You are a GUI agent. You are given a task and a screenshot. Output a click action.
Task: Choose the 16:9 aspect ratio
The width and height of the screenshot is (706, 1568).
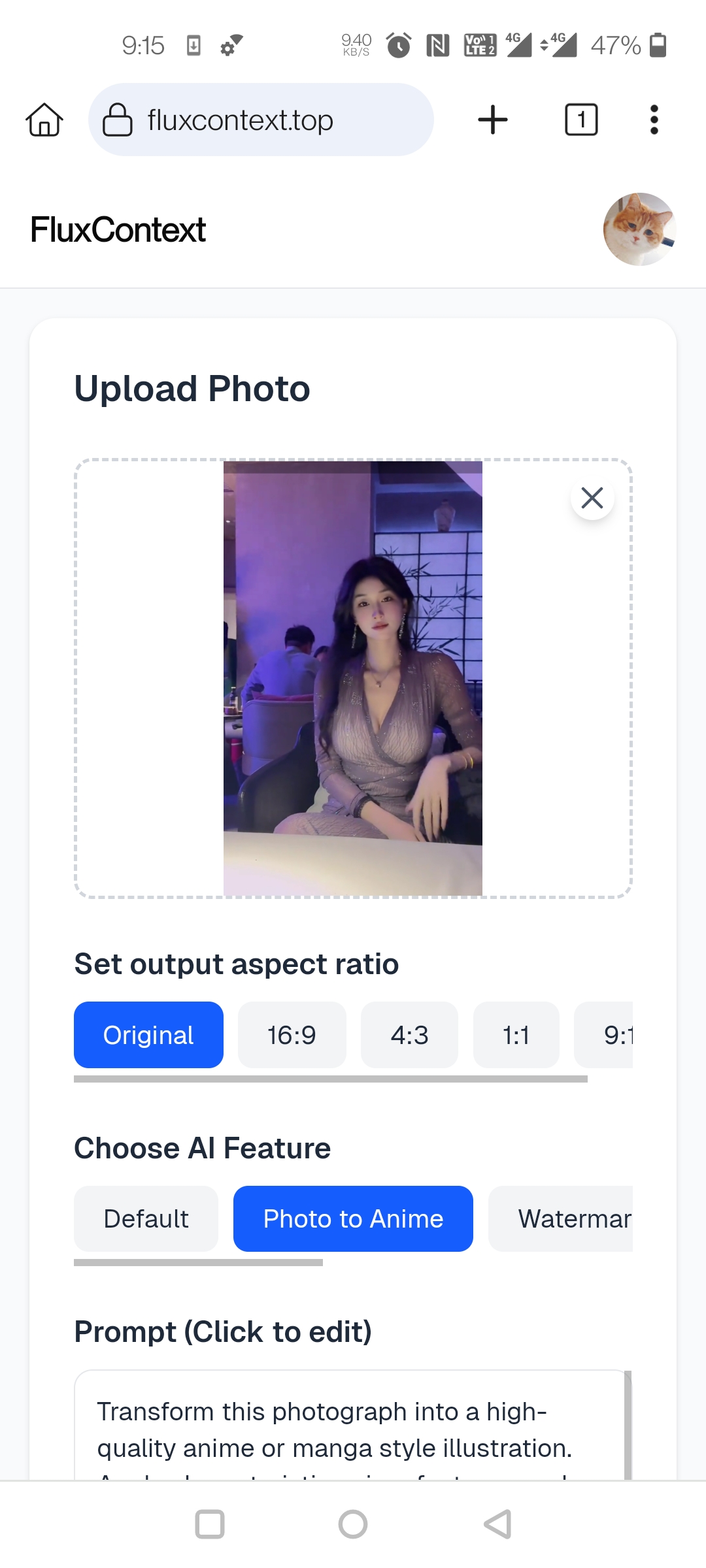tap(292, 1035)
